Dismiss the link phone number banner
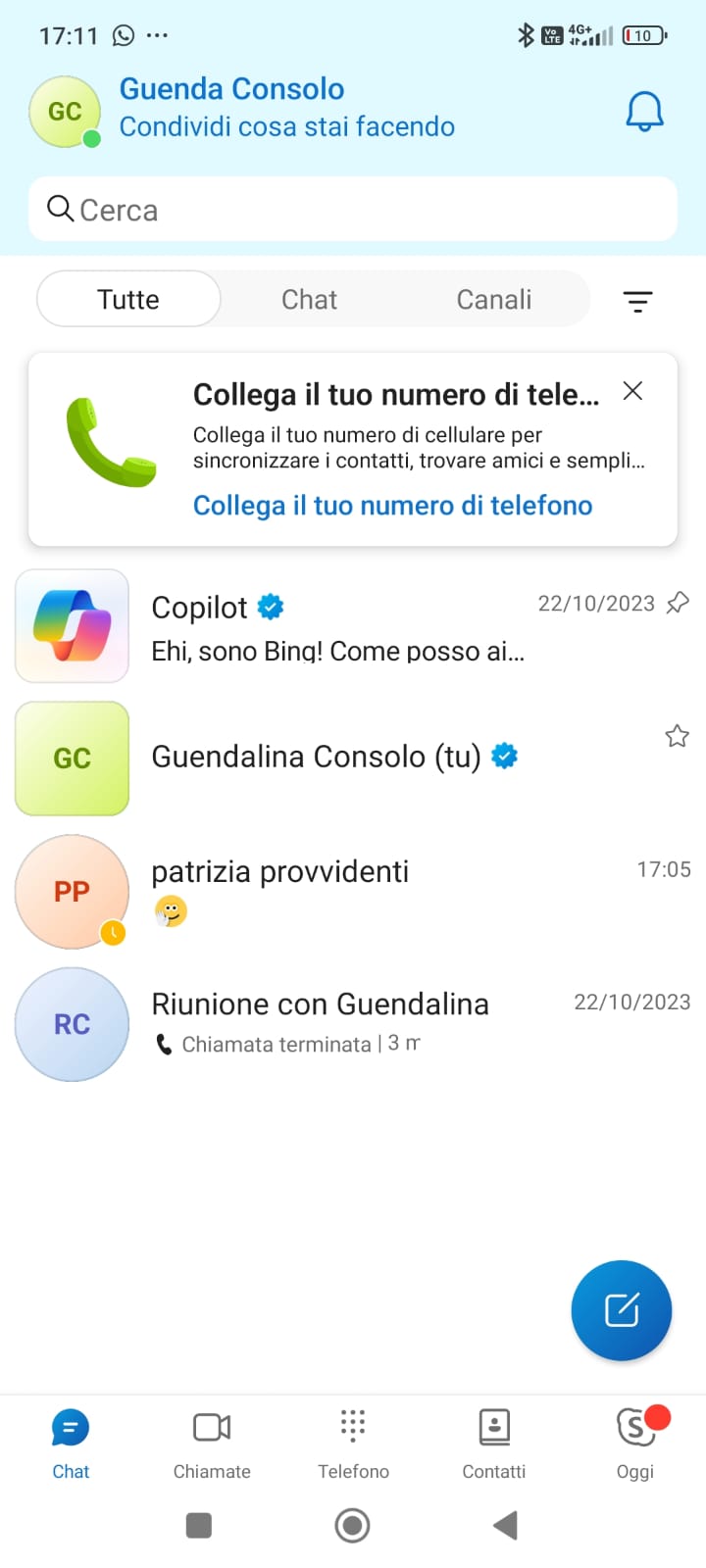706x1568 pixels. (632, 391)
